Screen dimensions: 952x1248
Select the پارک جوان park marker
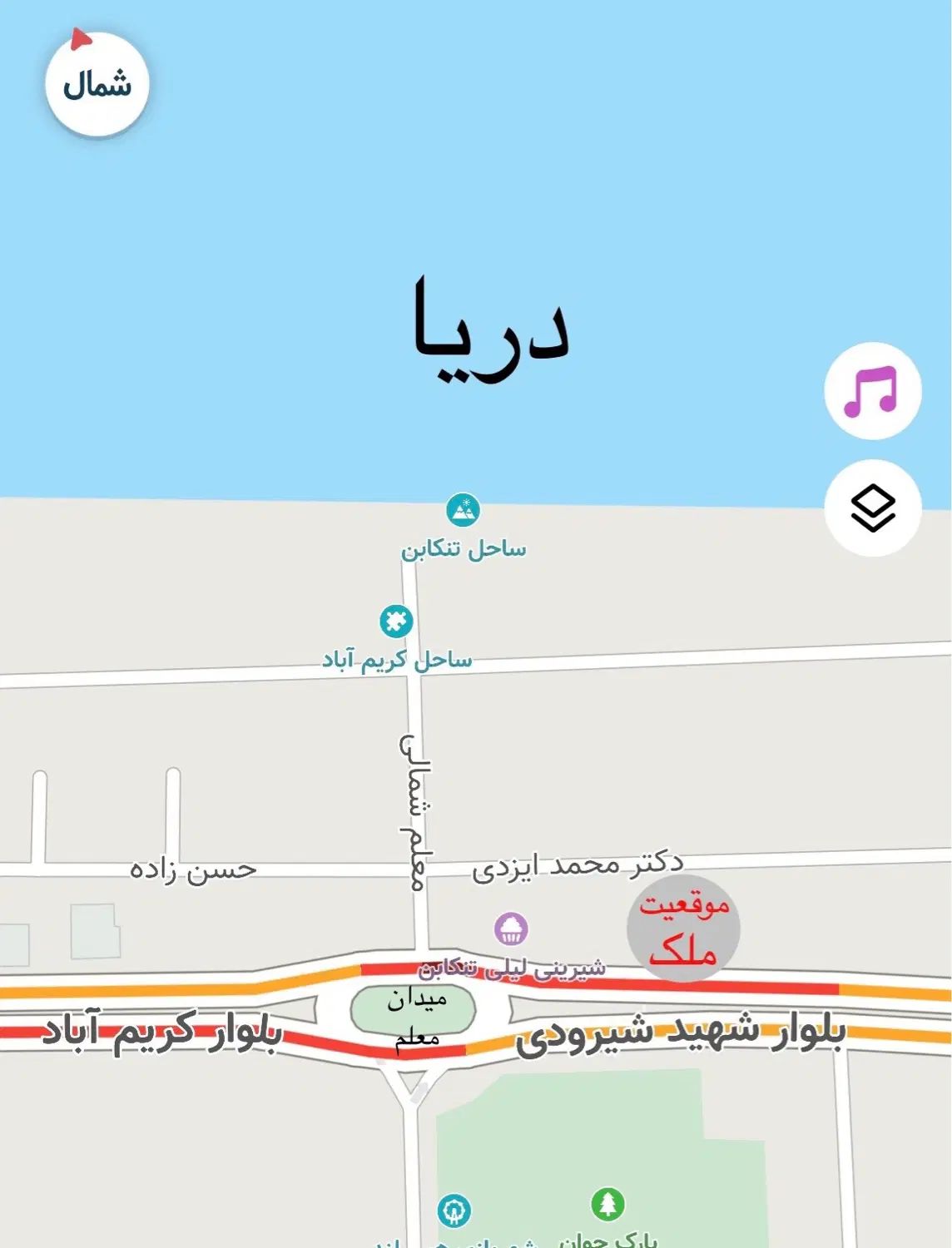coord(607,1204)
